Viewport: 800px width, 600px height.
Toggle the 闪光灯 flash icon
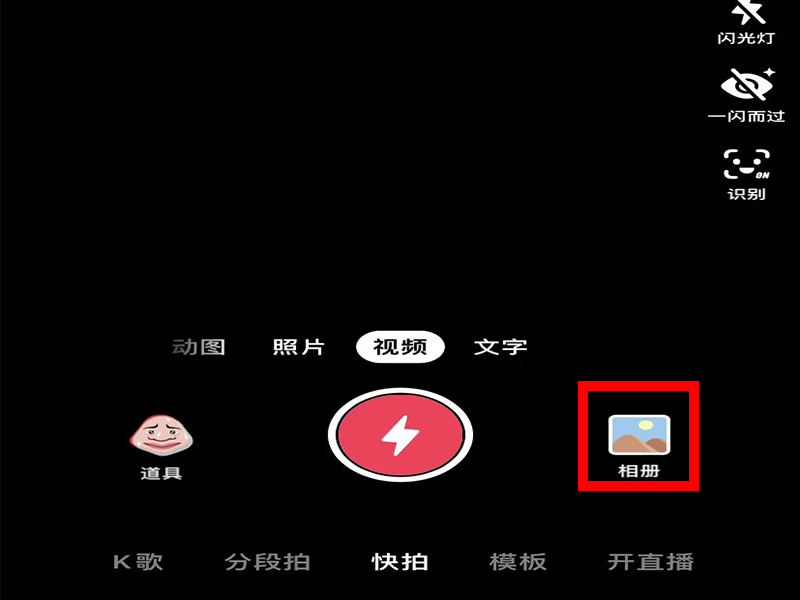tap(748, 14)
